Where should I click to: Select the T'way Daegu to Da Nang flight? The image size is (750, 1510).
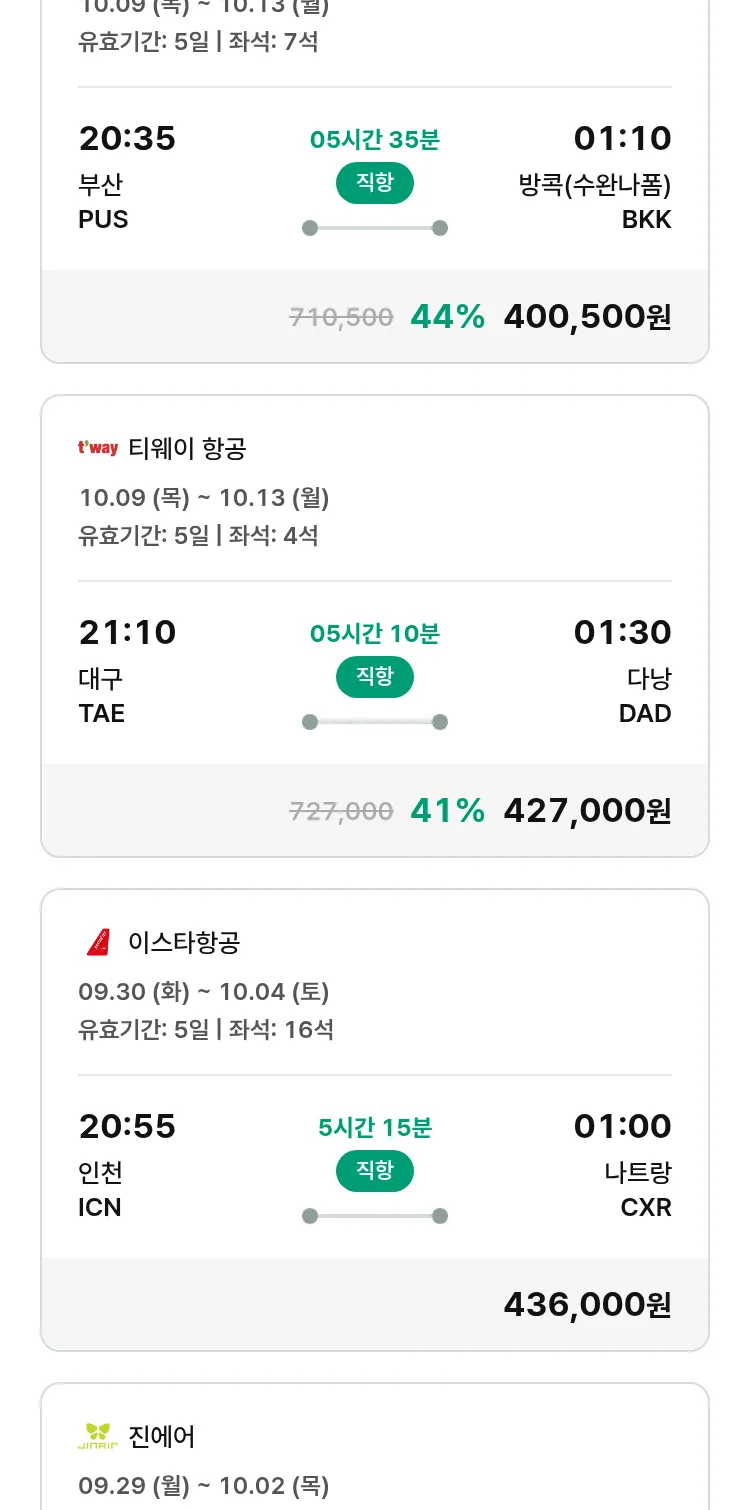(374, 626)
